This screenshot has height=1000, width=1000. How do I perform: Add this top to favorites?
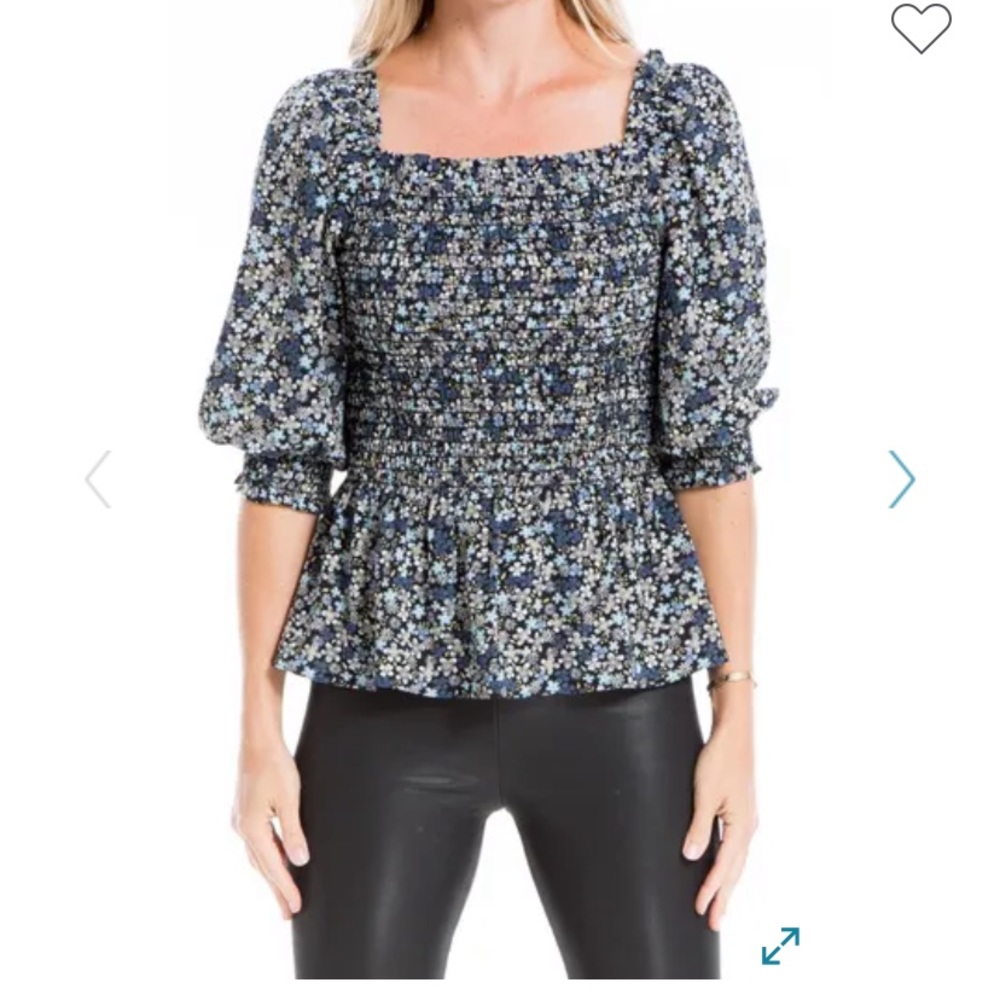tap(921, 27)
